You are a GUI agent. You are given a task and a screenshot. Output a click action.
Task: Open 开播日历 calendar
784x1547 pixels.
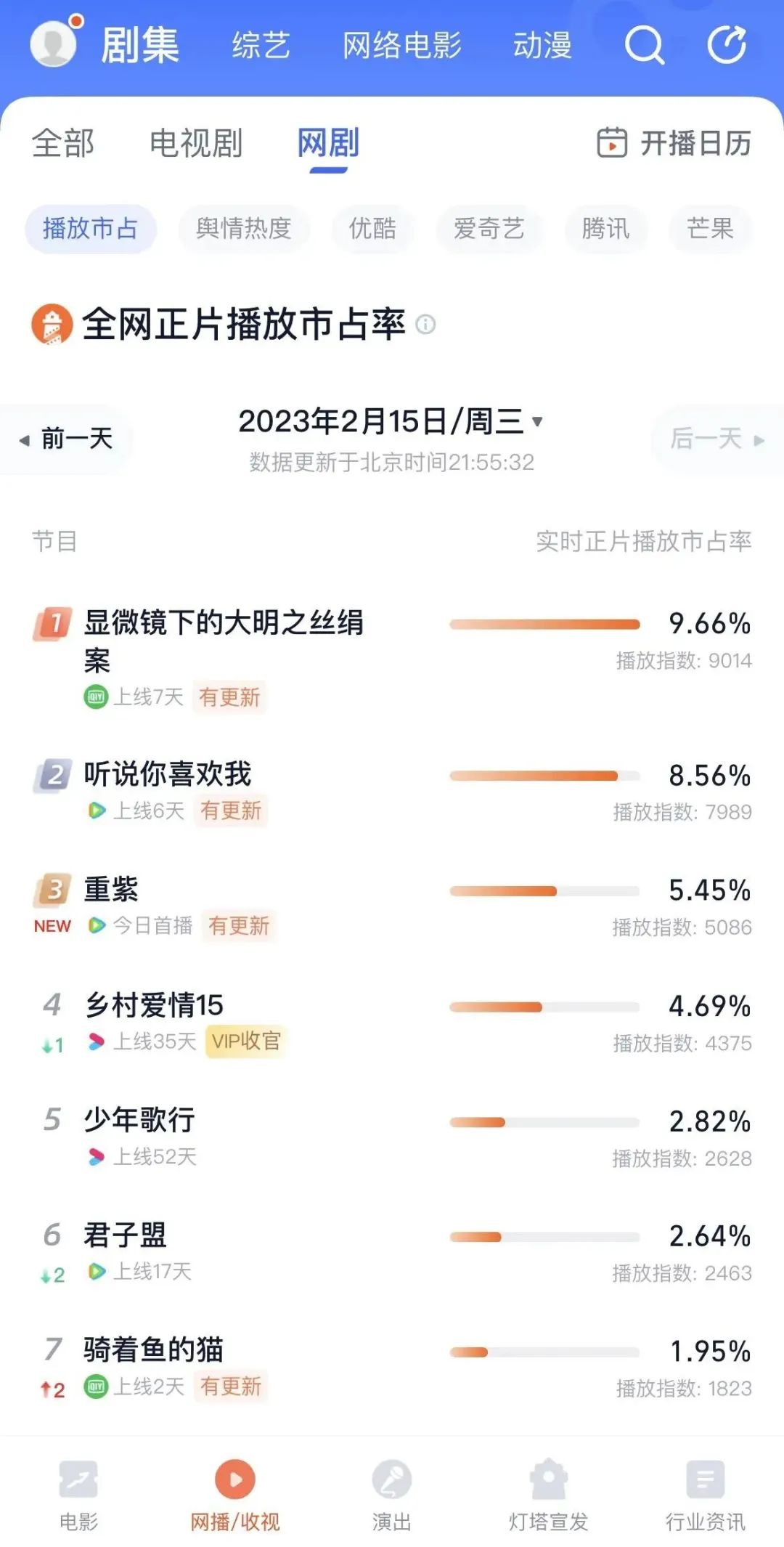tap(674, 143)
